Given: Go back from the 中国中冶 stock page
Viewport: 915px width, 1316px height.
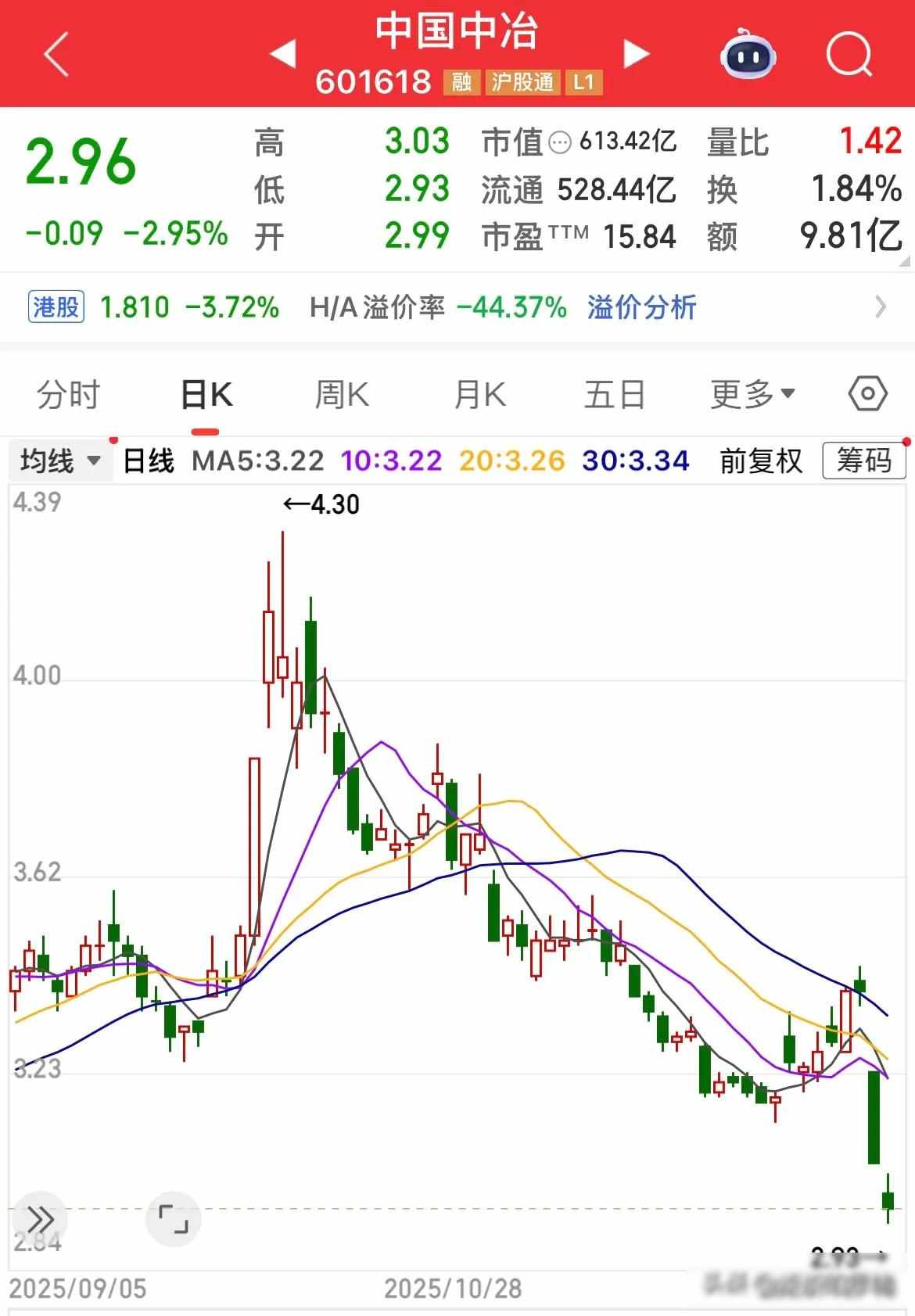Looking at the screenshot, I should pos(57,54).
